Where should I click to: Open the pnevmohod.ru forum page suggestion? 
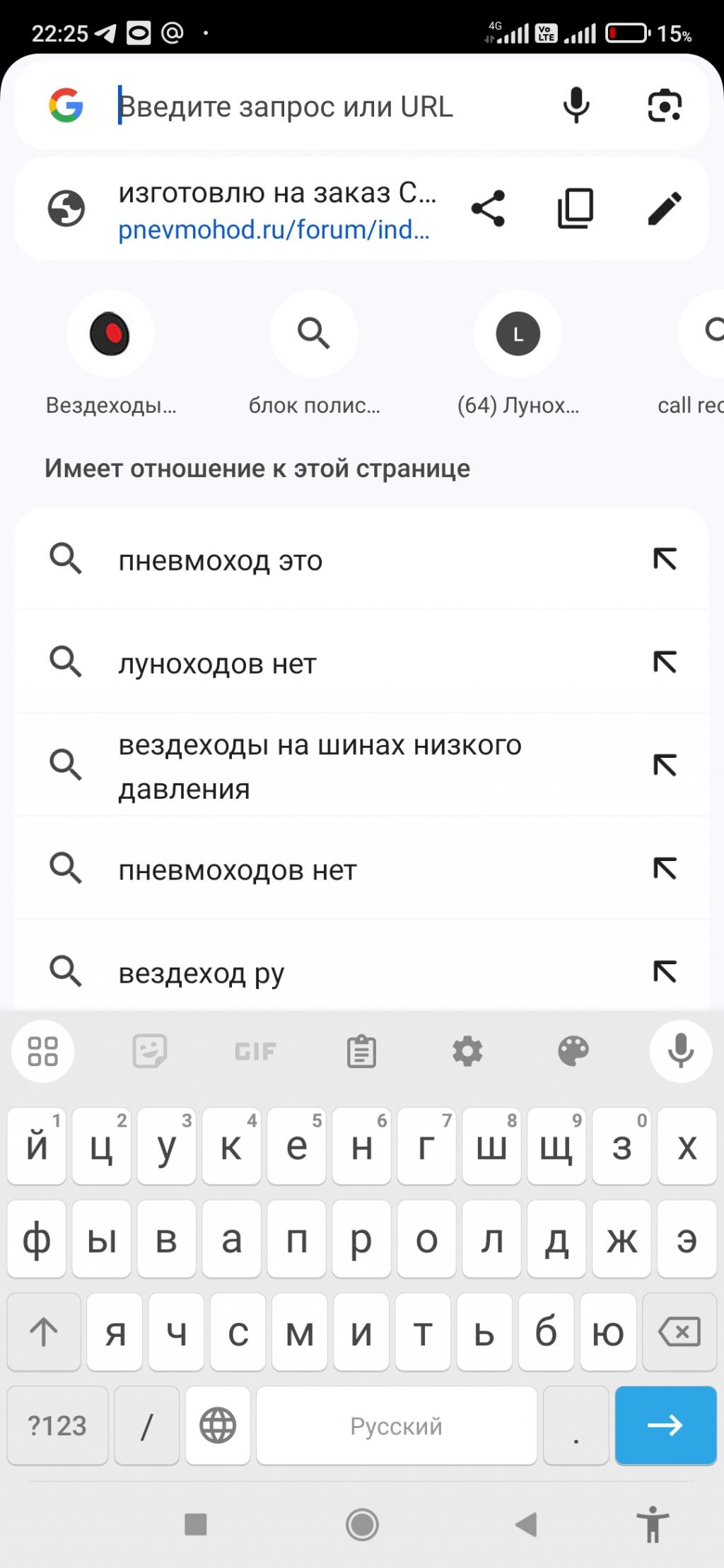click(276, 210)
